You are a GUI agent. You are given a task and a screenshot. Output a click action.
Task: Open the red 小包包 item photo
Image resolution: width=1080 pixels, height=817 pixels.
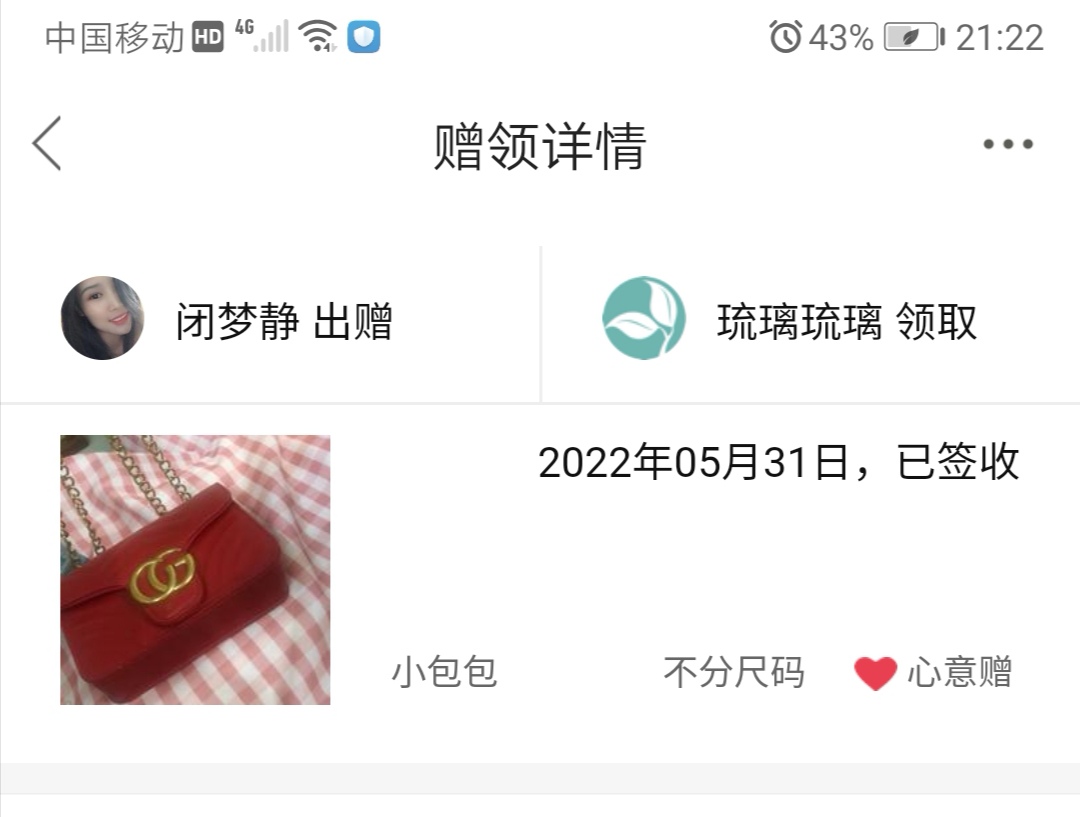click(195, 570)
